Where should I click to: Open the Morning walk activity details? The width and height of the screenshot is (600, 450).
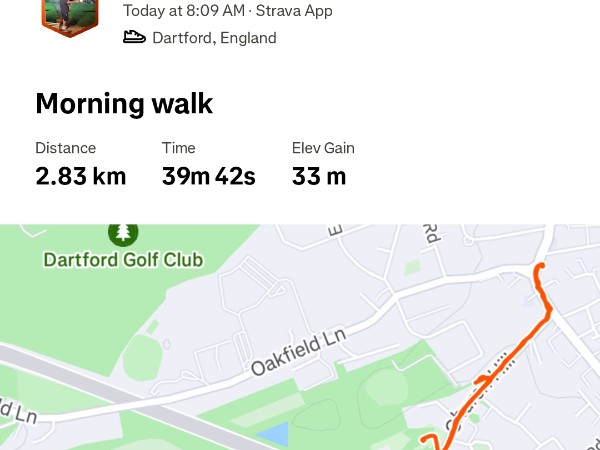tap(124, 104)
